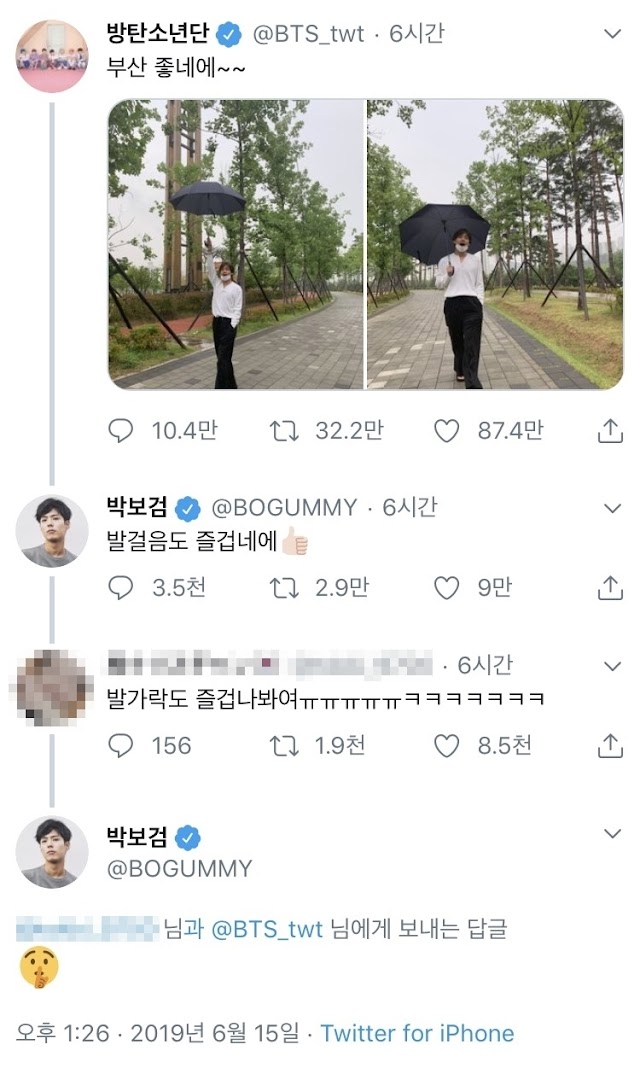Expand the dropdown arrow on 방탄소년단's tweet

pos(613,36)
